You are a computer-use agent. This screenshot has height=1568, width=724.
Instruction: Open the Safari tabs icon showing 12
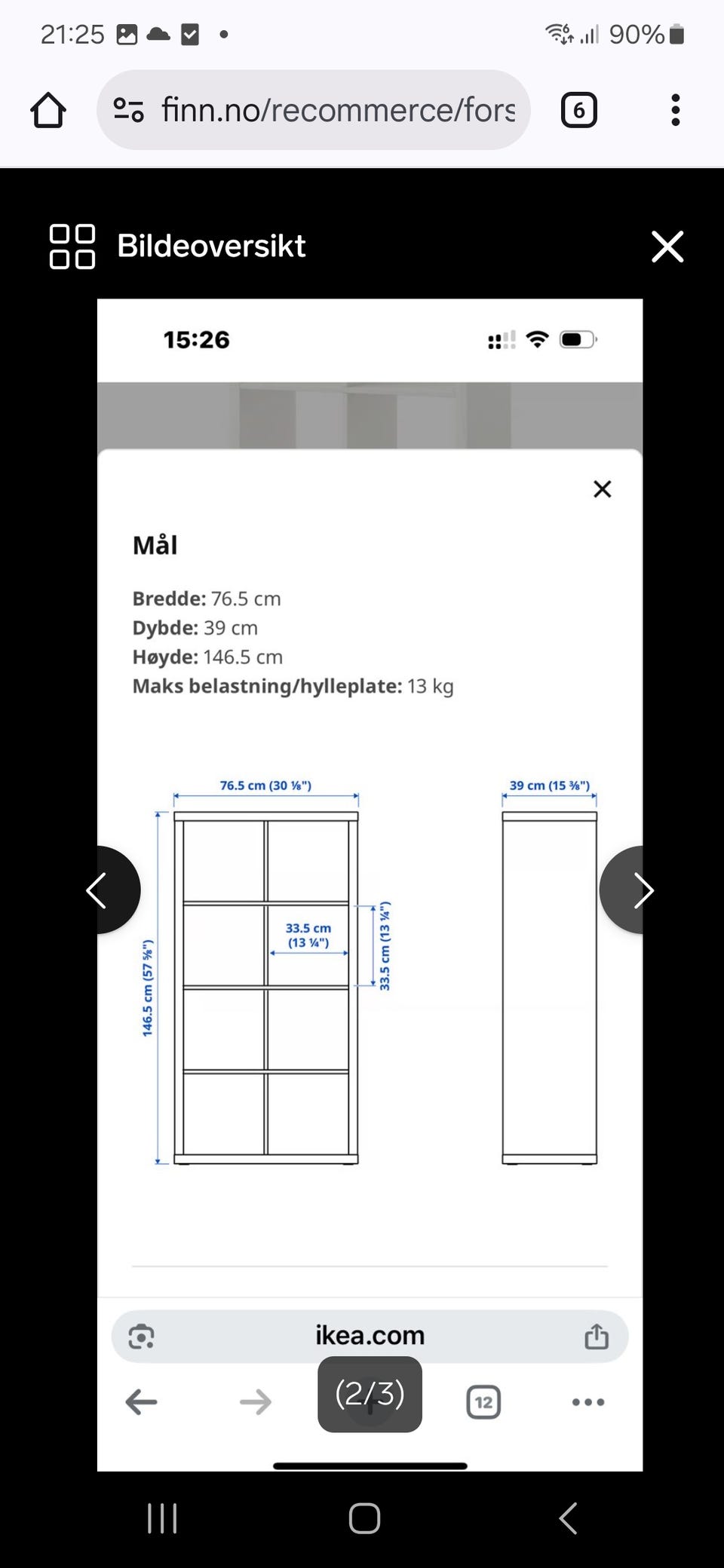point(483,1402)
